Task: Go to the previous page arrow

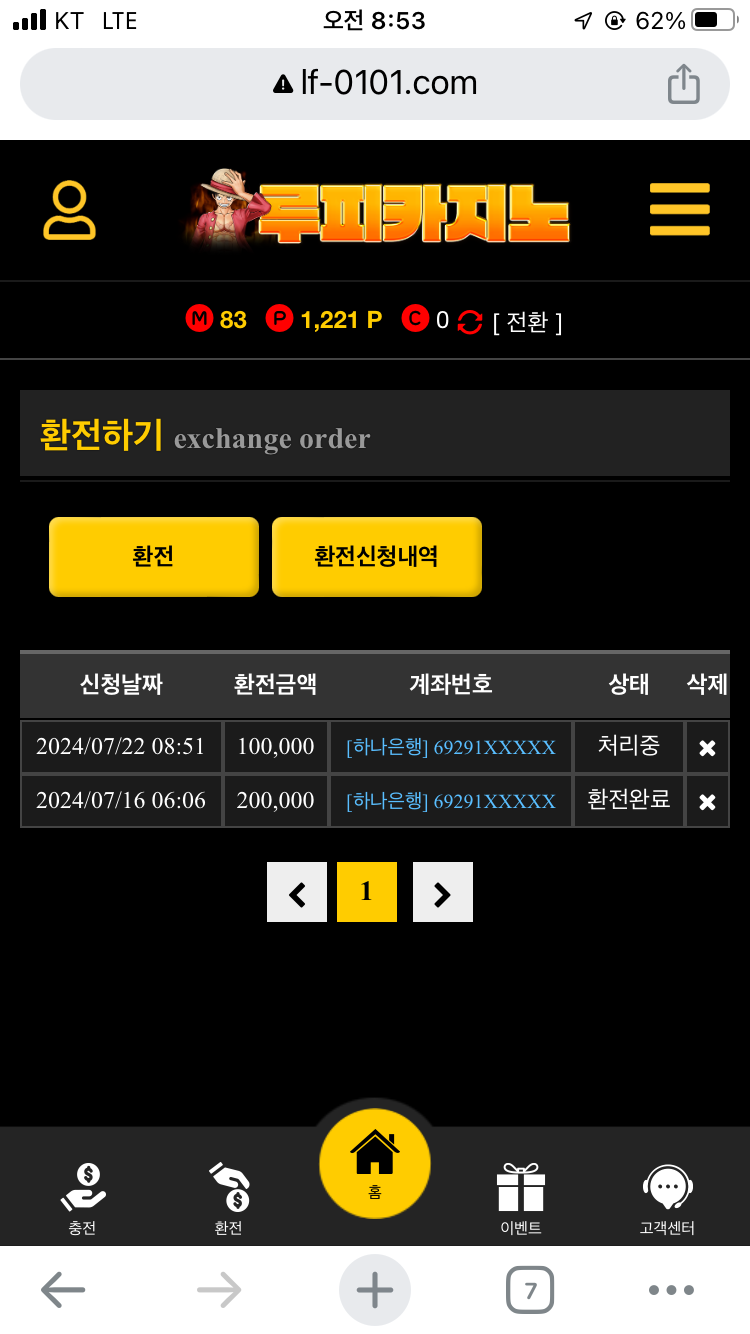Action: click(297, 893)
